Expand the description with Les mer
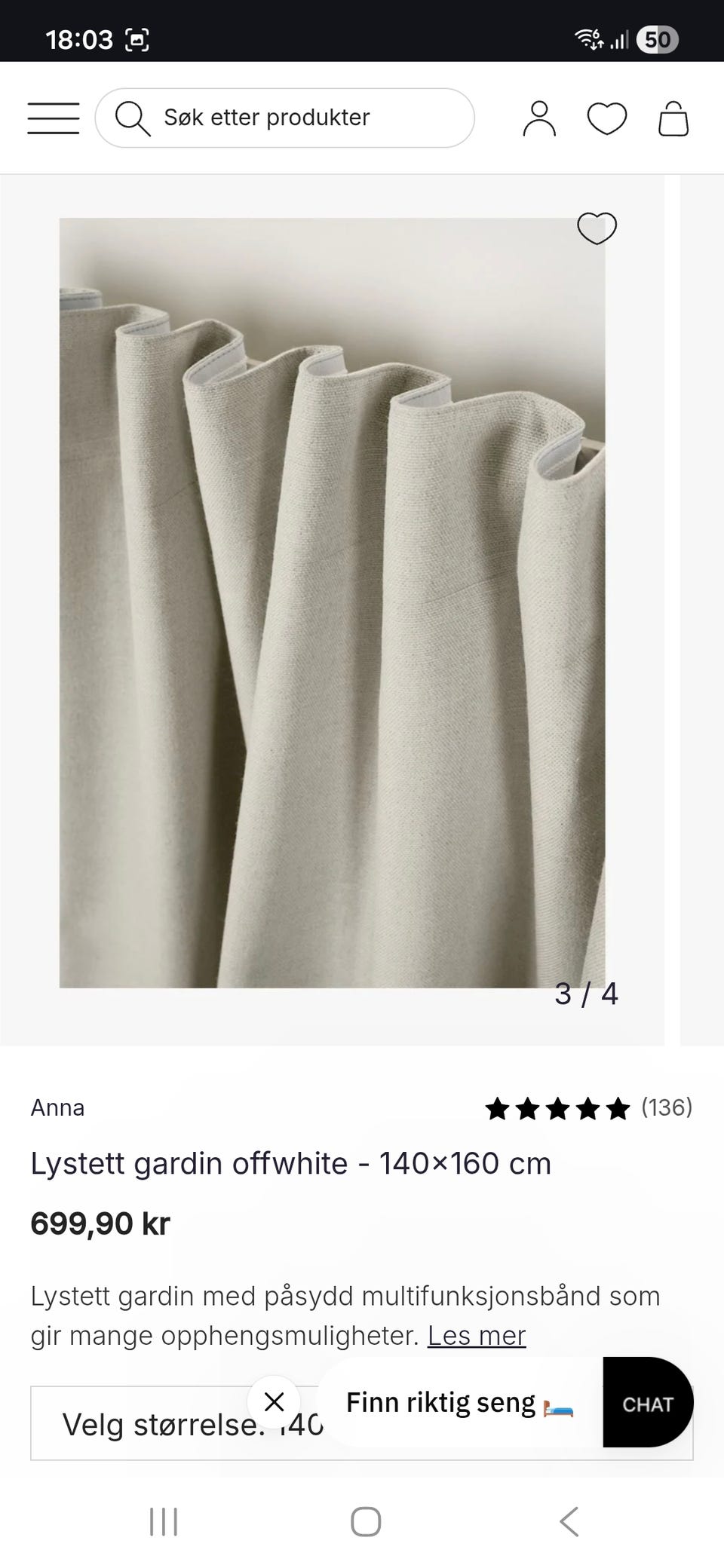This screenshot has width=724, height=1568. point(477,1335)
